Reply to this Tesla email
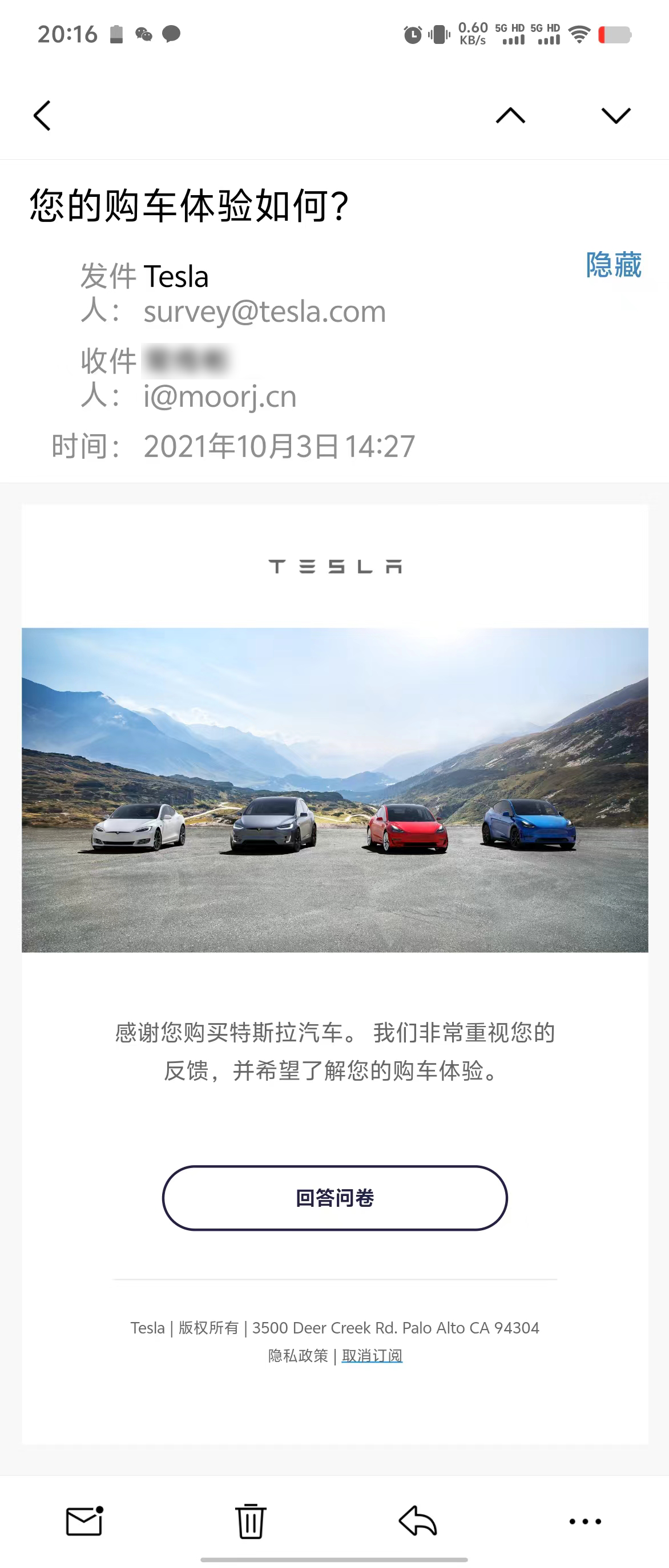669x1568 pixels. click(418, 1521)
